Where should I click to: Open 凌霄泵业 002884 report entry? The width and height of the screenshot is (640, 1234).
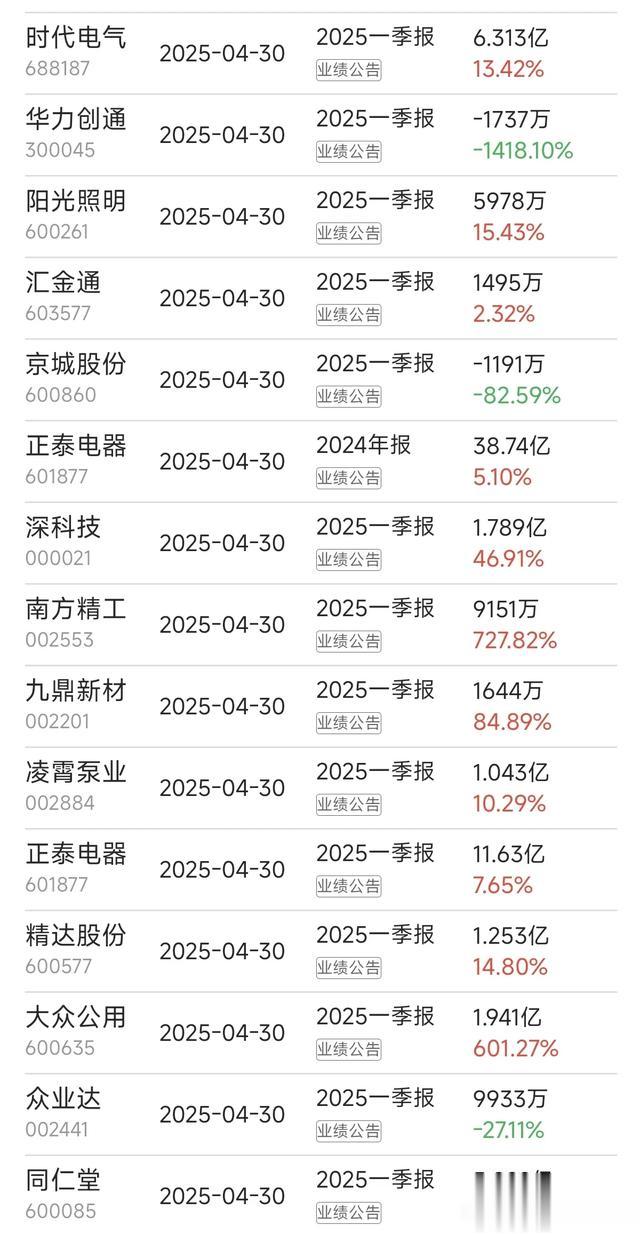click(320, 790)
